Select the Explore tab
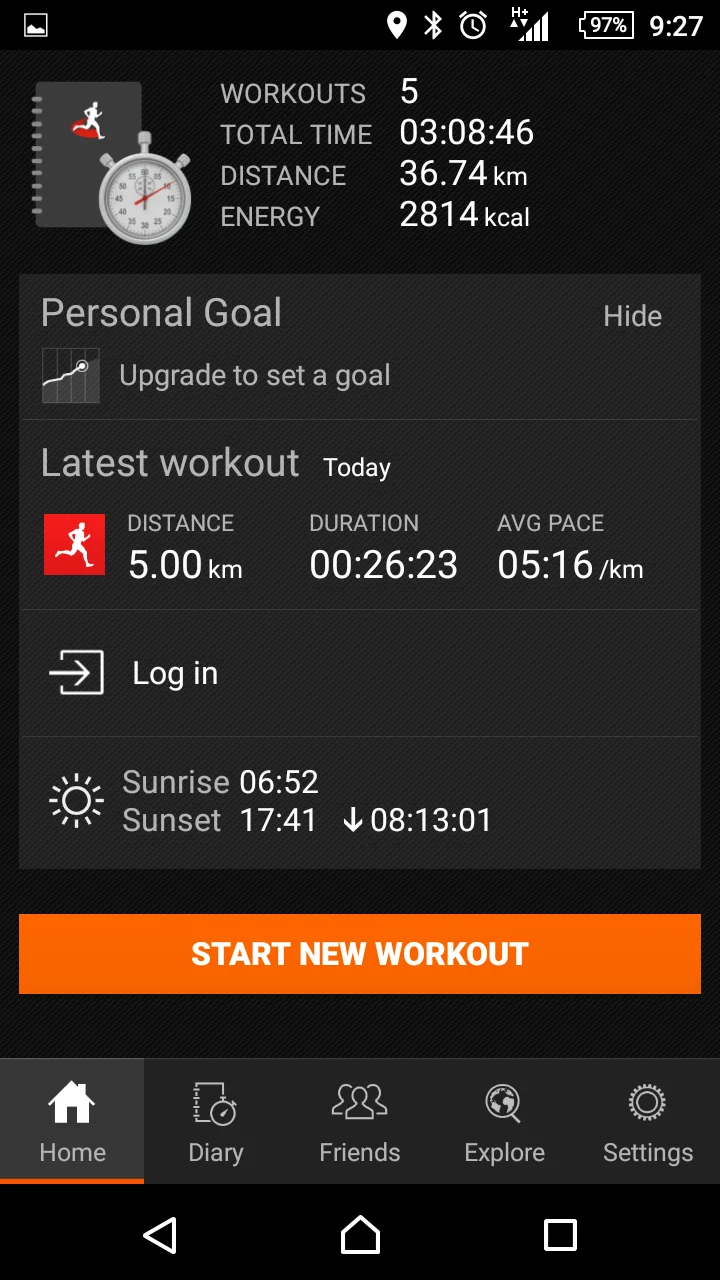This screenshot has width=720, height=1280. (504, 1122)
